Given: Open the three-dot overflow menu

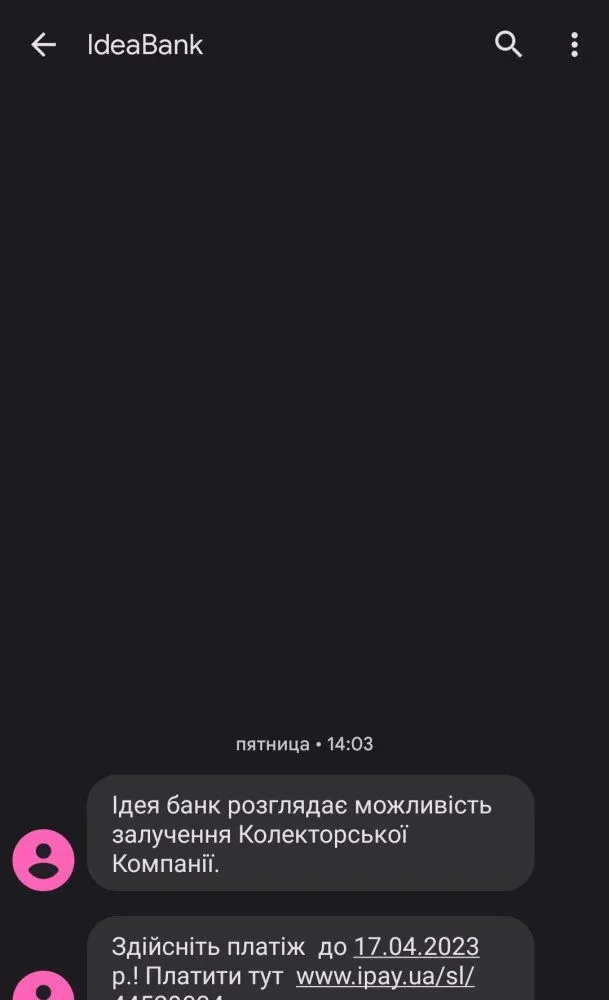Looking at the screenshot, I should click(x=574, y=45).
